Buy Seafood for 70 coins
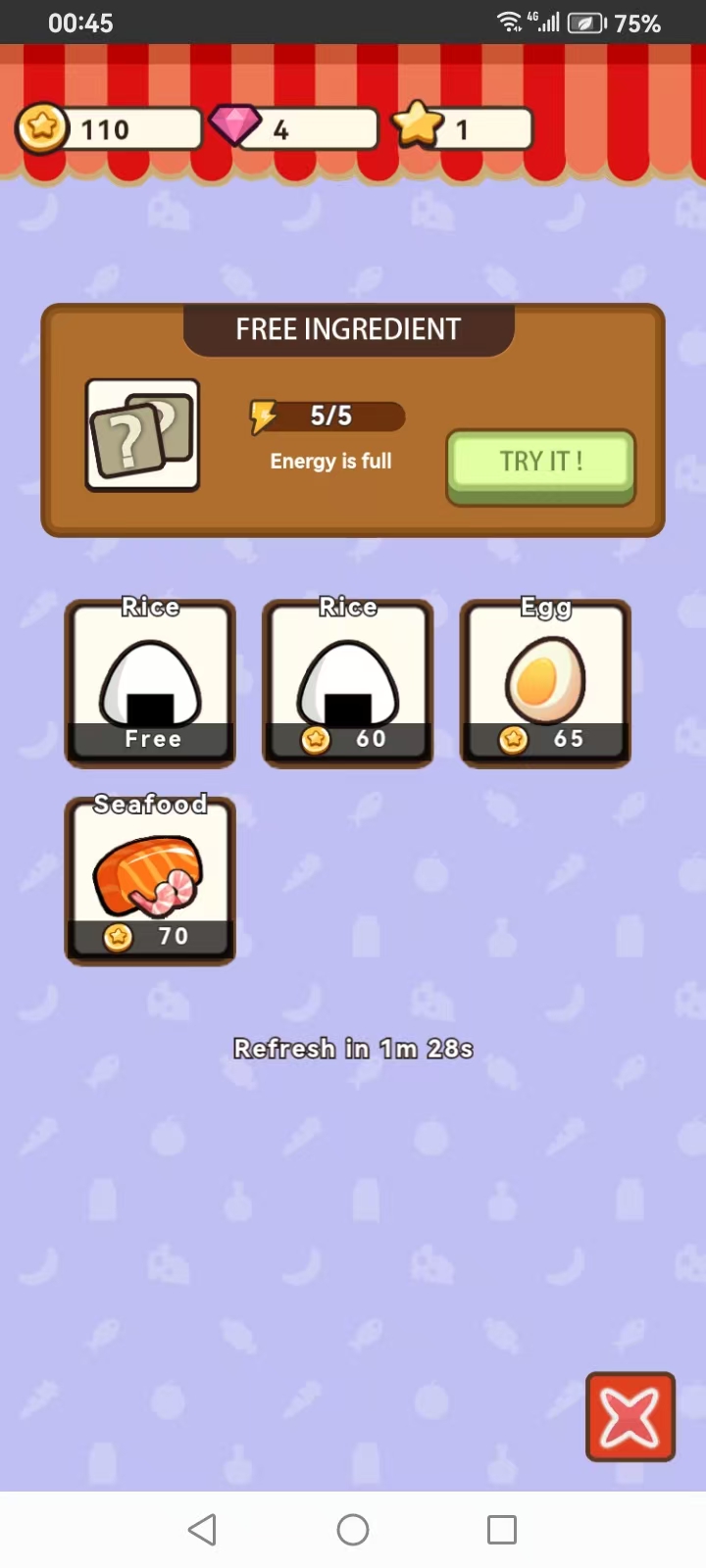This screenshot has height=1568, width=706. [150, 880]
